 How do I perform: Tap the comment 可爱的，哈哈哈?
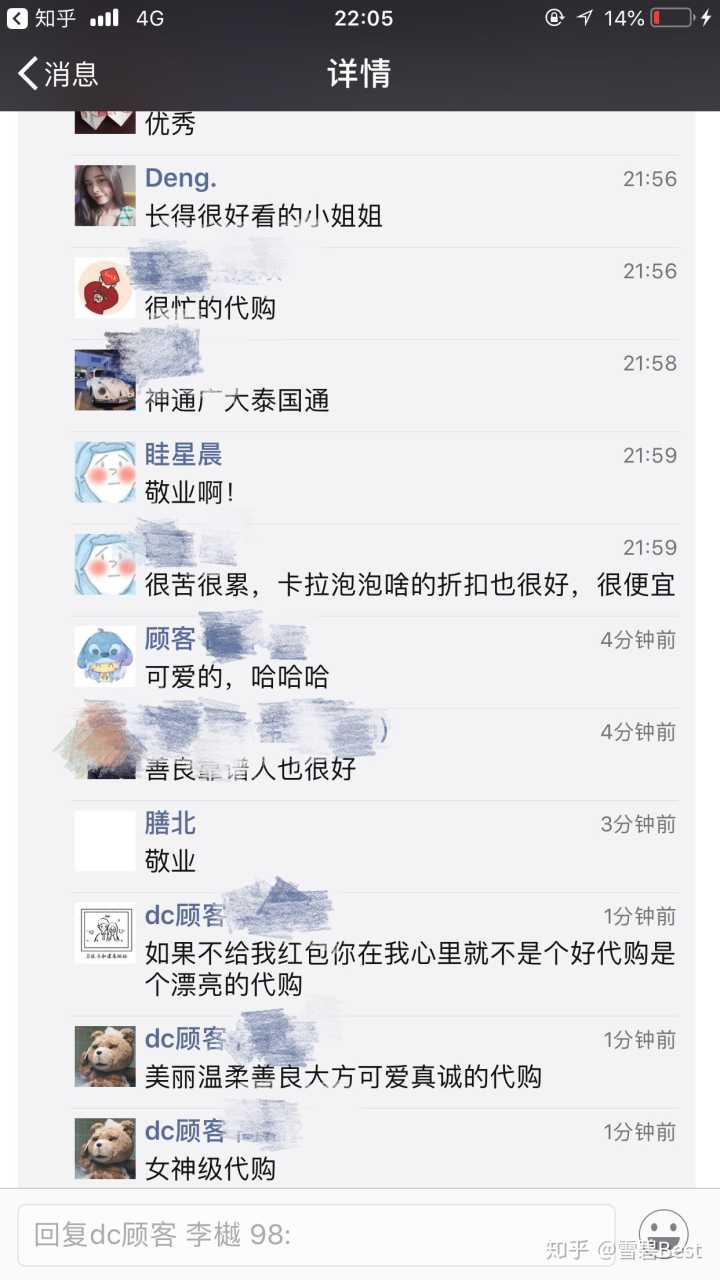pyautogui.click(x=237, y=677)
